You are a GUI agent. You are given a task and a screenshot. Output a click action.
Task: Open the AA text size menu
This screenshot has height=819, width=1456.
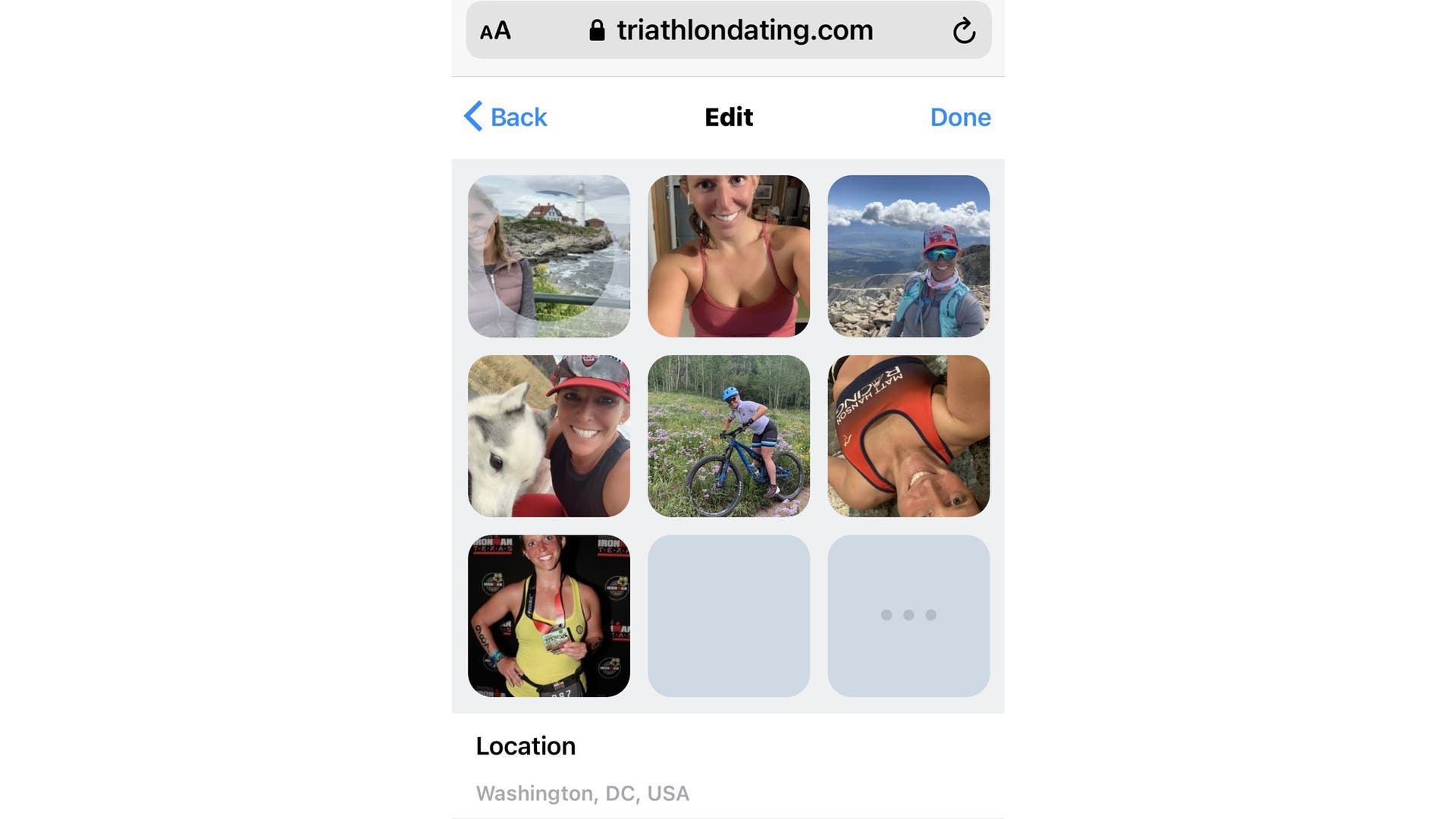[x=495, y=31]
